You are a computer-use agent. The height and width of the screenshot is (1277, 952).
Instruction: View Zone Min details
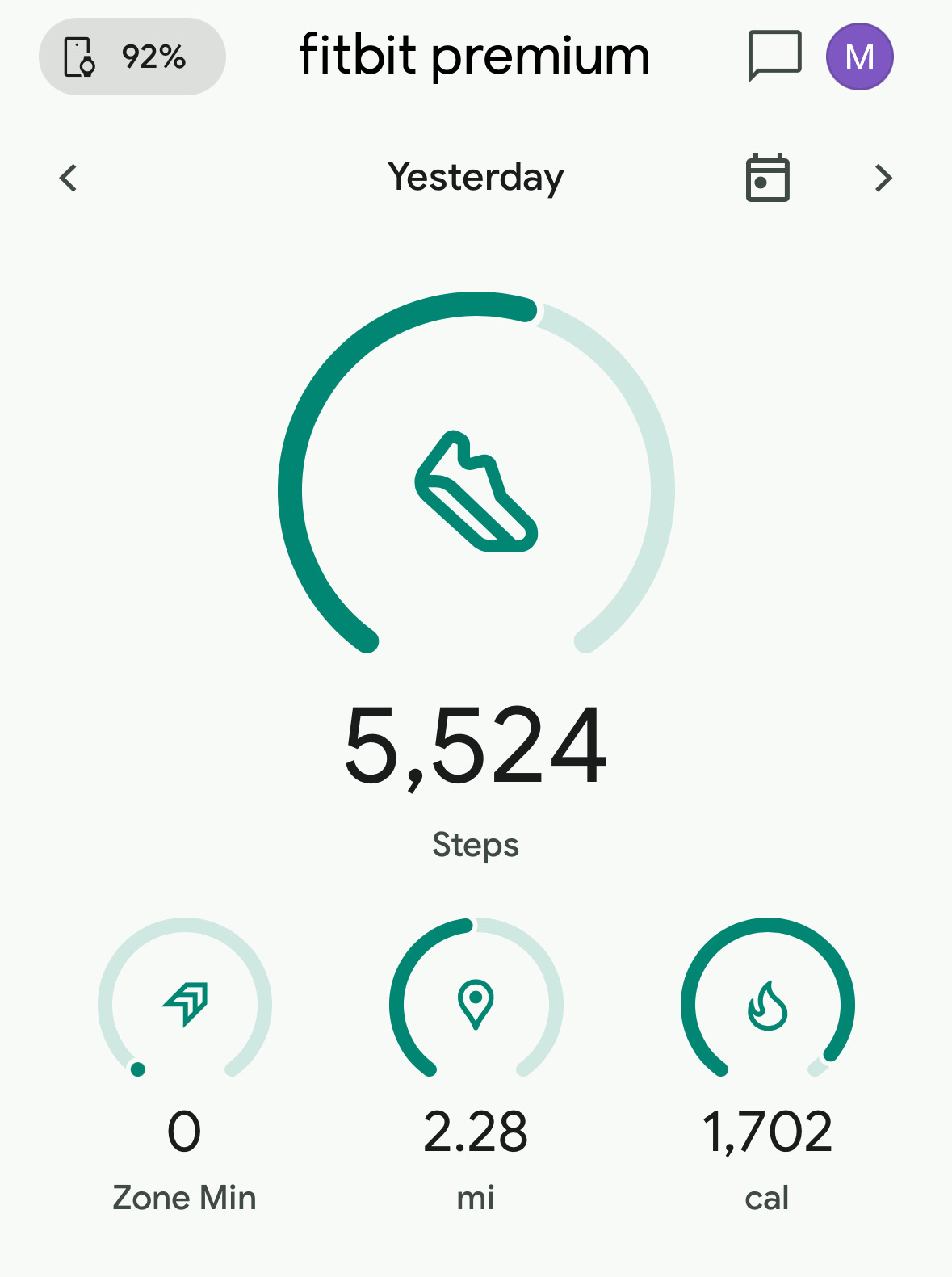[x=185, y=1005]
